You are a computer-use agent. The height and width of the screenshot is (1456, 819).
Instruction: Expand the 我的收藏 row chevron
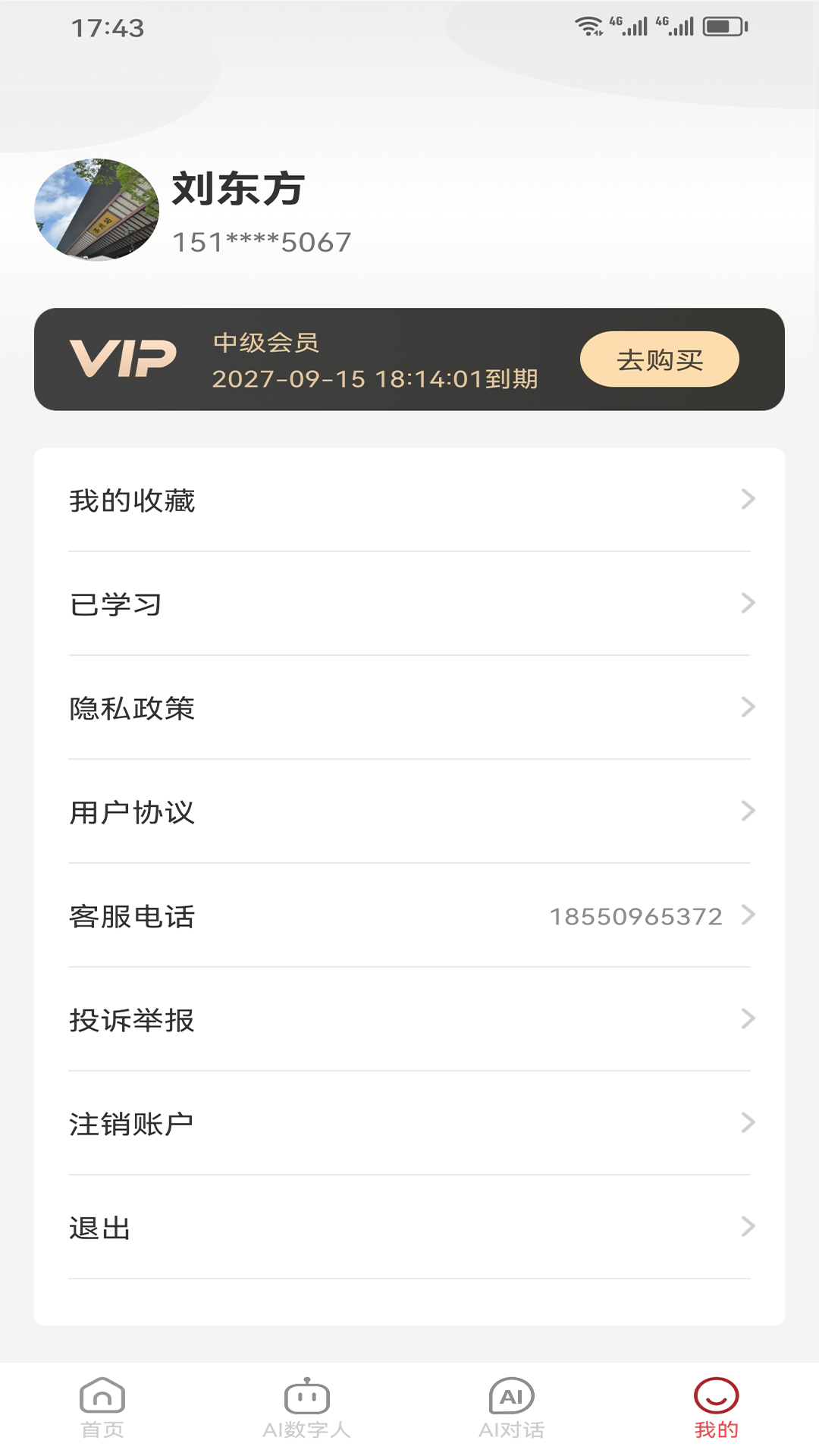coord(748,500)
